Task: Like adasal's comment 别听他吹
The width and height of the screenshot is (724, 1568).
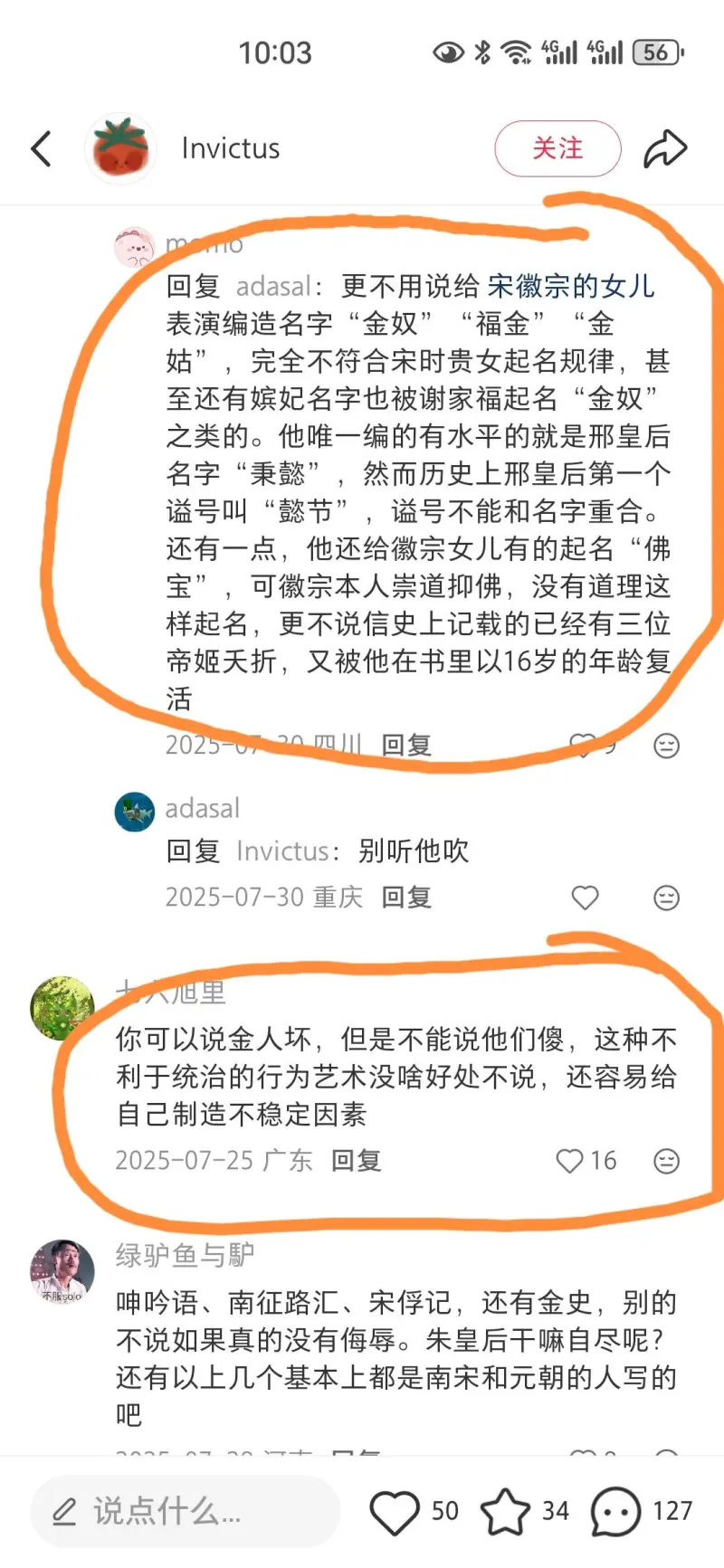Action: [585, 898]
